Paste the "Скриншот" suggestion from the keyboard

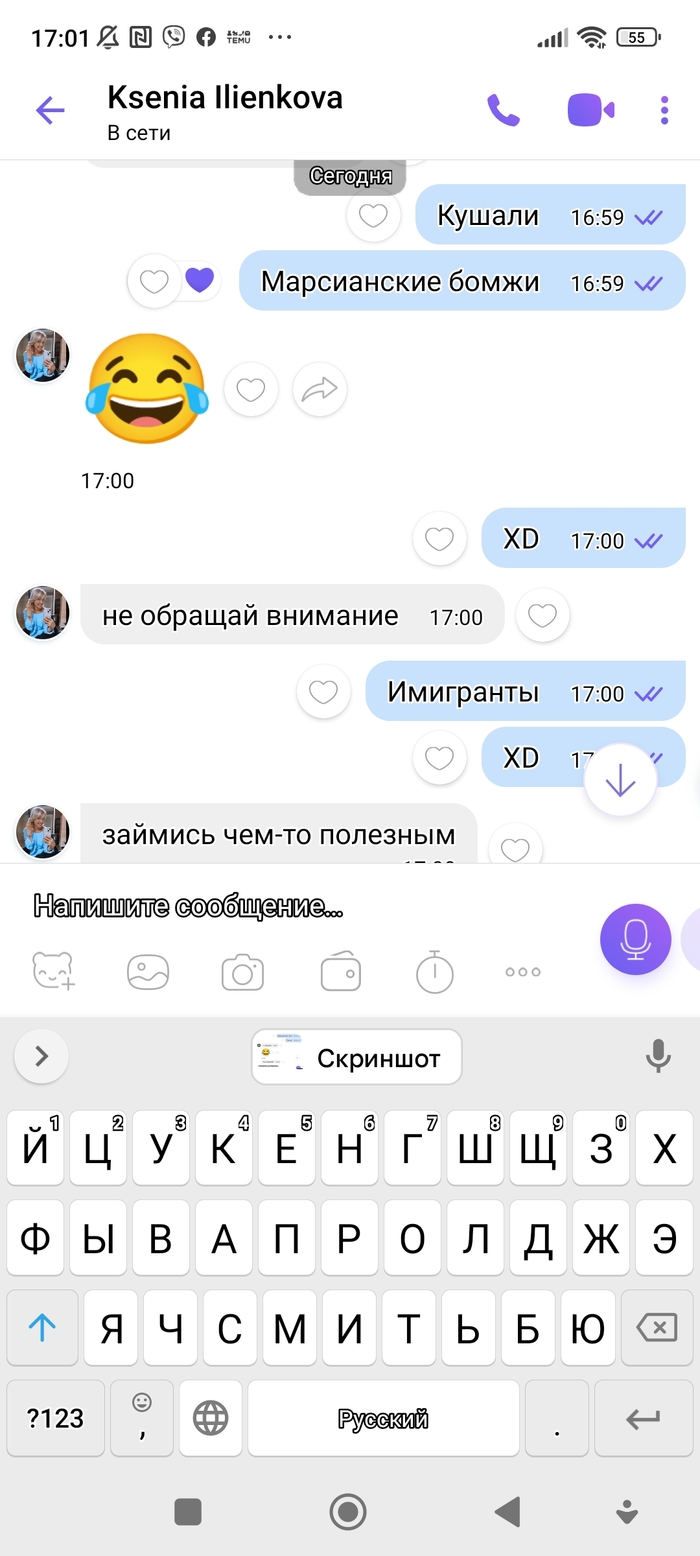pos(357,1057)
